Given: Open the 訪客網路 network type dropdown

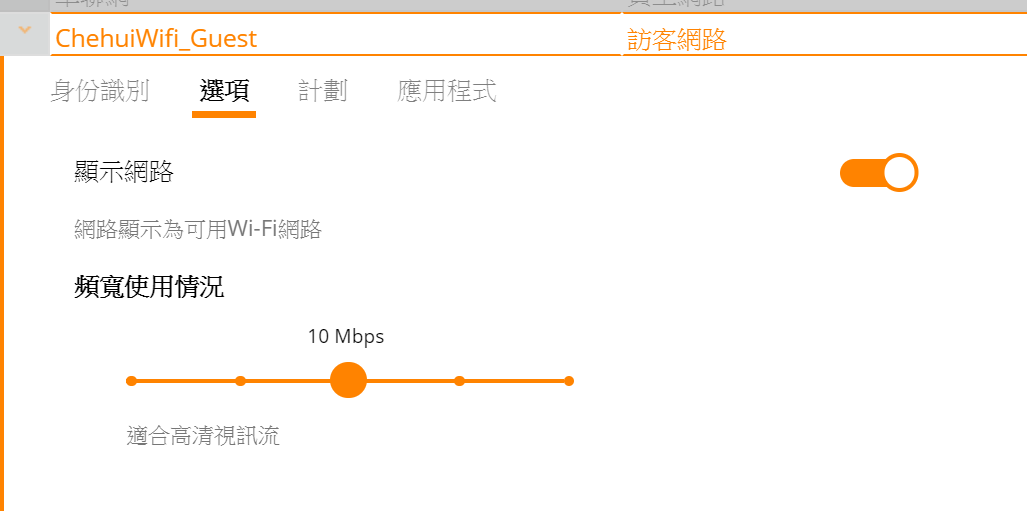Looking at the screenshot, I should click(820, 39).
